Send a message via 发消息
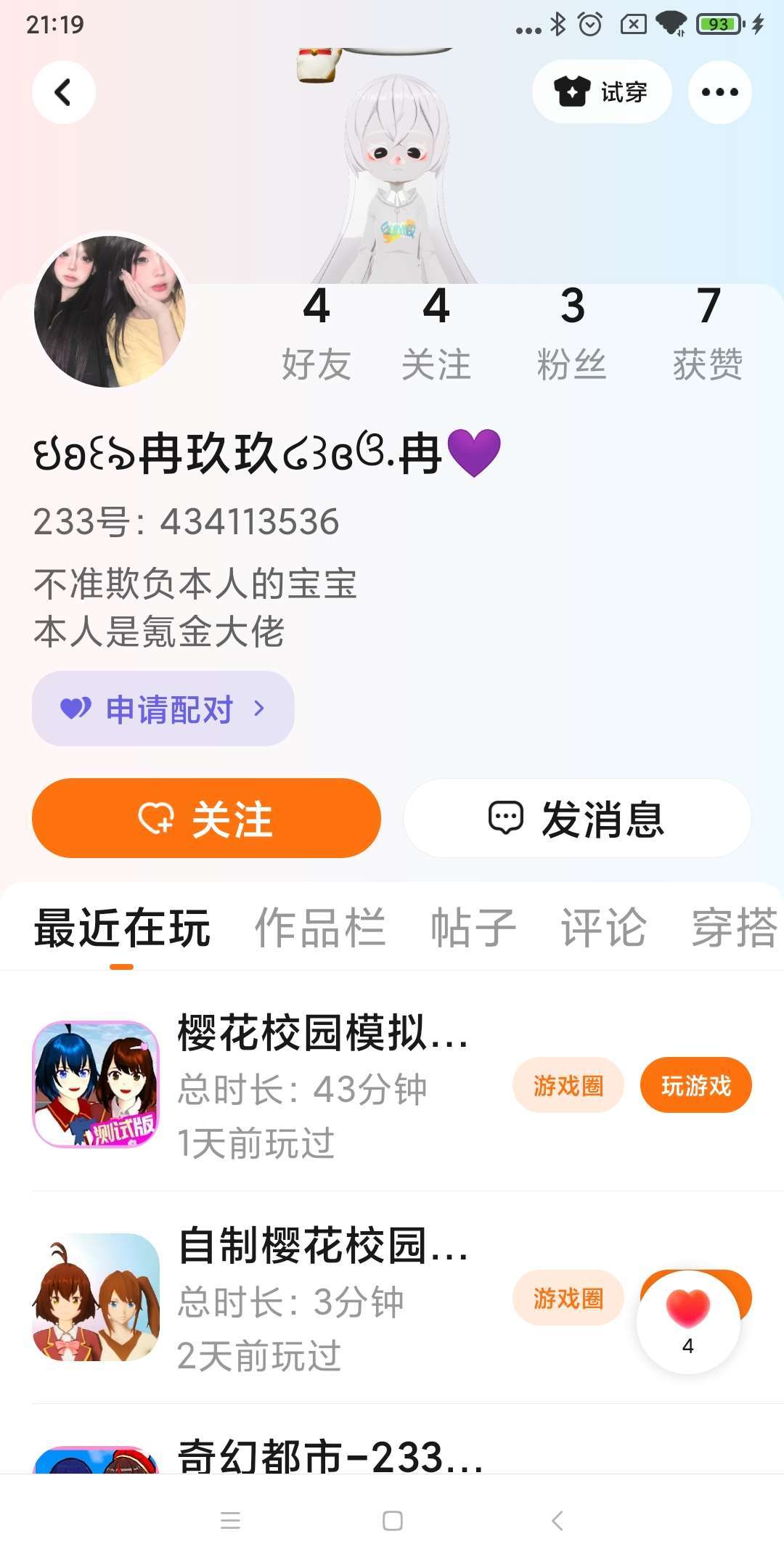Screen dimensions: 784x1568 [x=577, y=818]
